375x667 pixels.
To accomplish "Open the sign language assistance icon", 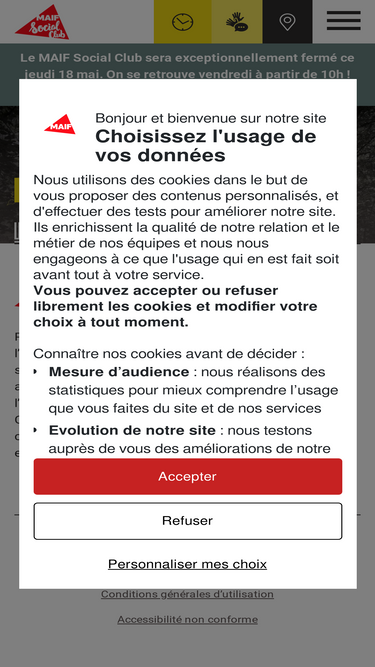I will click(237, 21).
